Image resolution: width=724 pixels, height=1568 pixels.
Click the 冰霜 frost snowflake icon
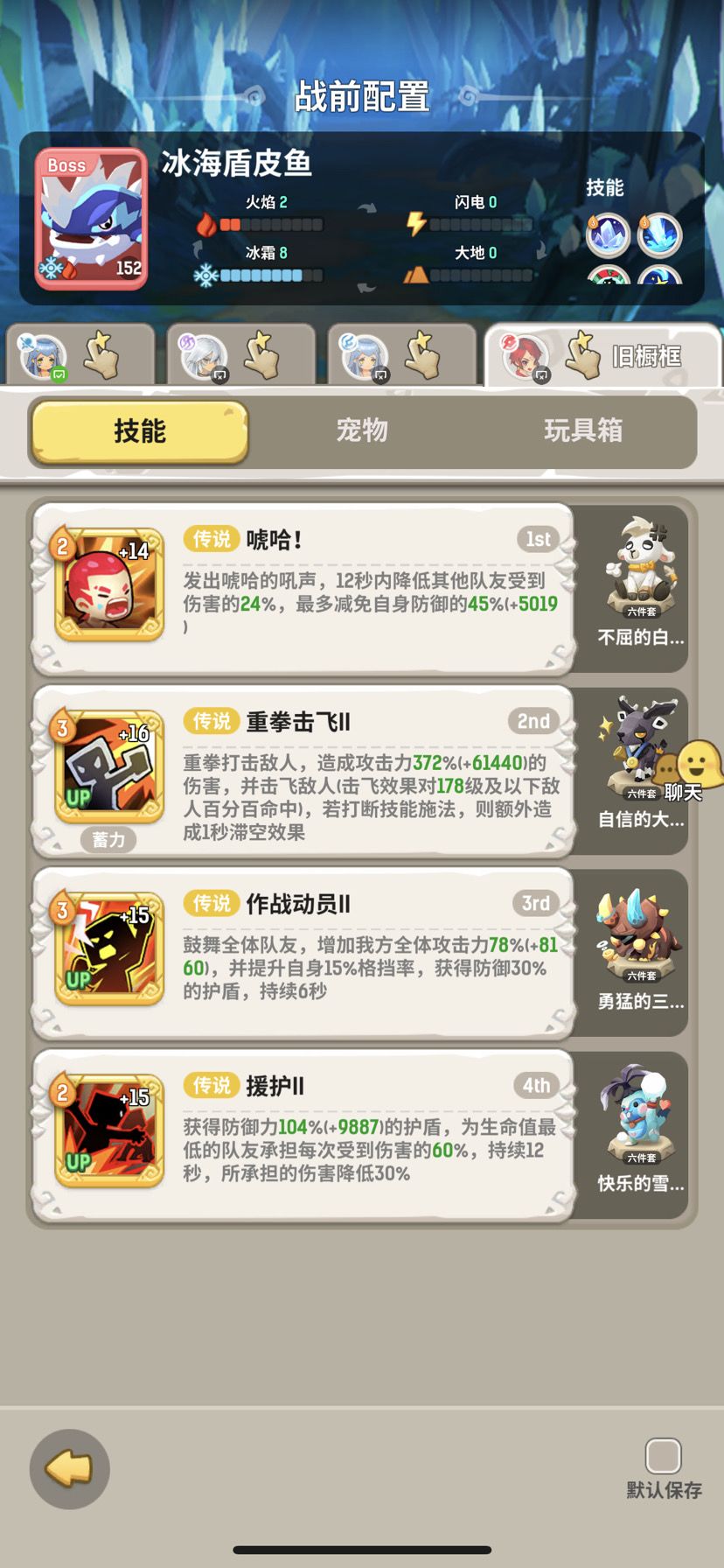[206, 274]
